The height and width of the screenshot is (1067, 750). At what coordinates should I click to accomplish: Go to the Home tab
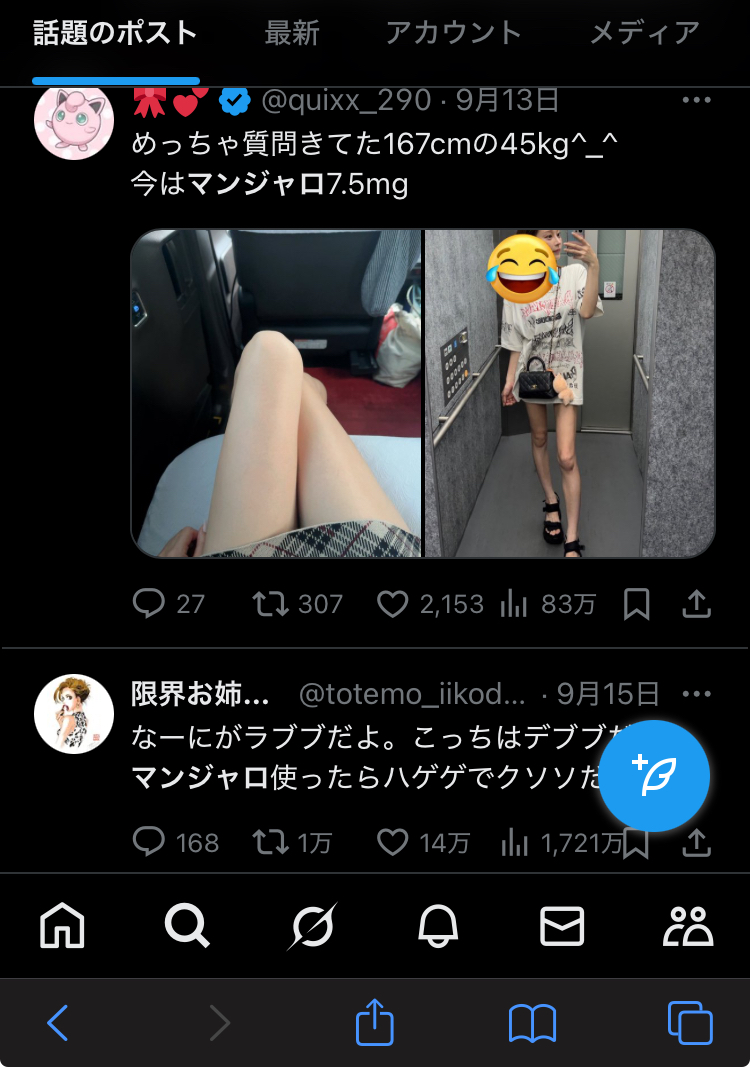(62, 927)
